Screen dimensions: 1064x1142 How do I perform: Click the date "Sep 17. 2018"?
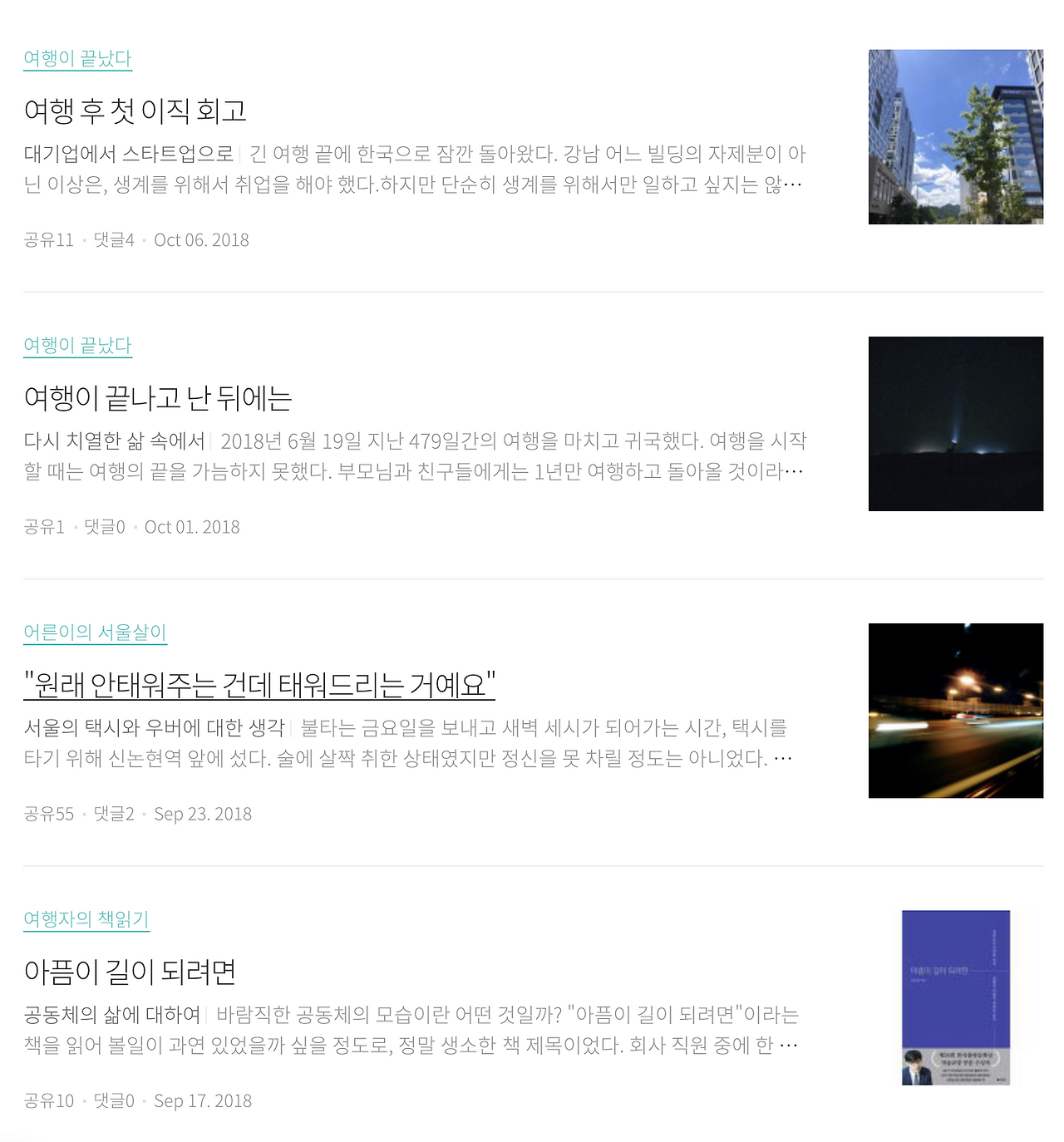click(202, 1103)
